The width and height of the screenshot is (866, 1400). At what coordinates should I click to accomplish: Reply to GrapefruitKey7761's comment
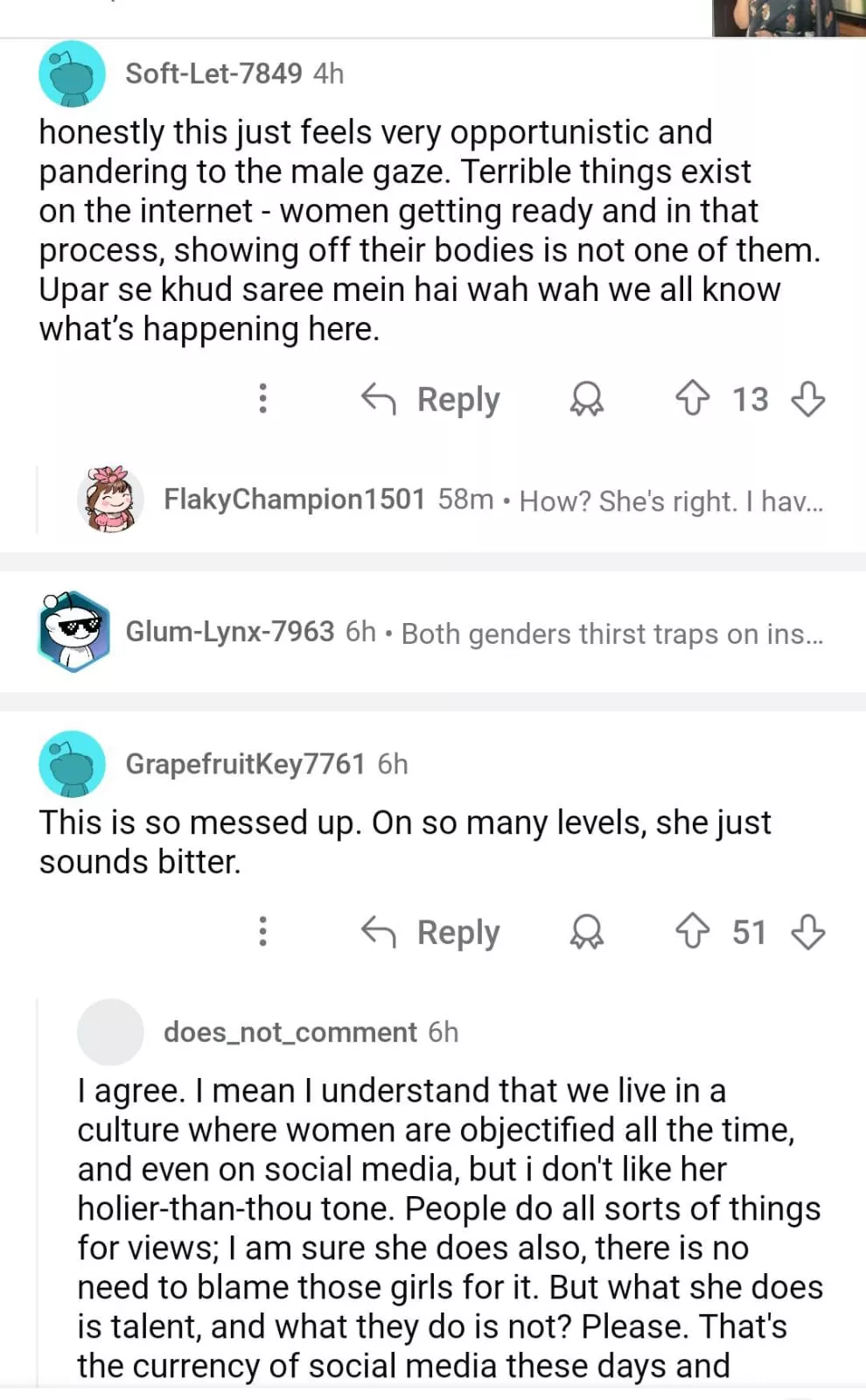(431, 932)
